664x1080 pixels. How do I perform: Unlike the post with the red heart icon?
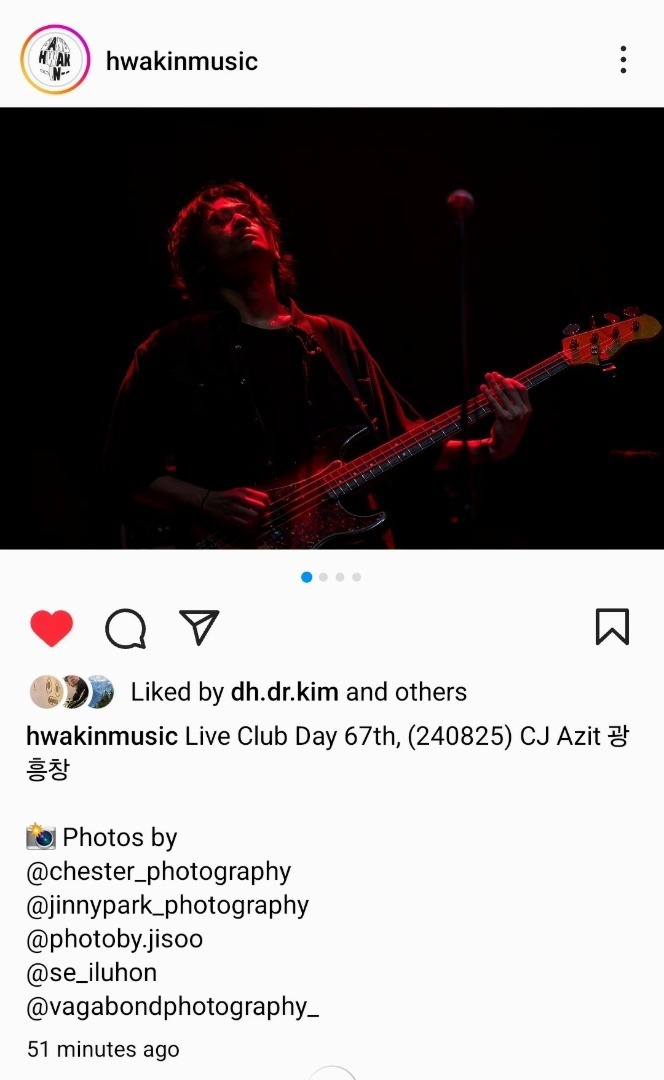click(51, 628)
